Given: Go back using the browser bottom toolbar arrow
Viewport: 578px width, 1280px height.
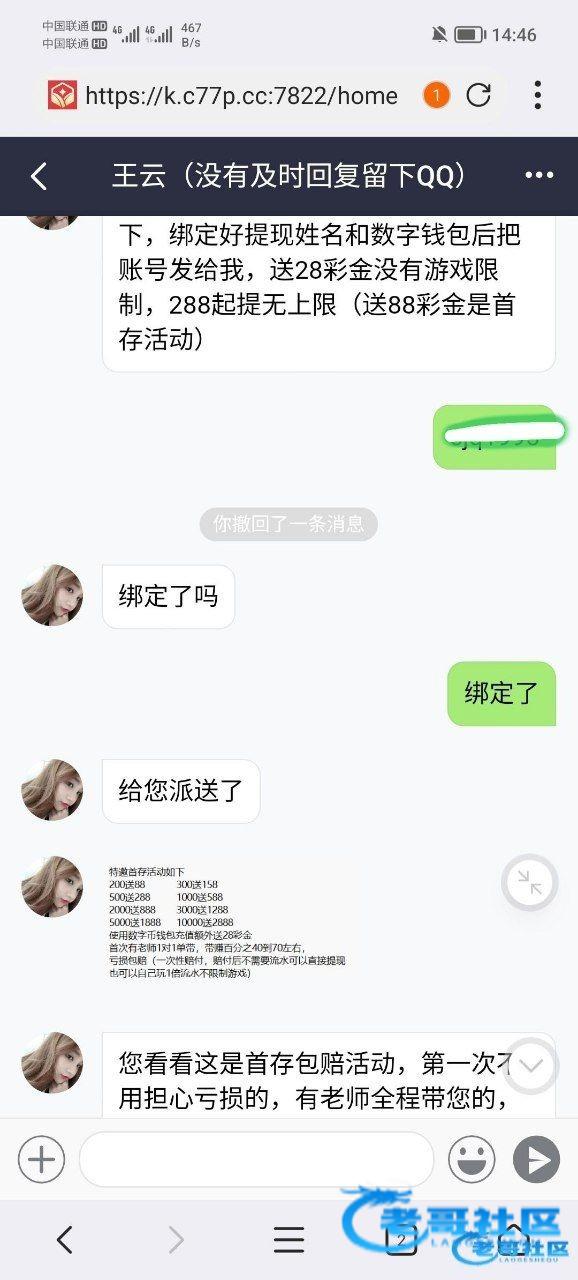Looking at the screenshot, I should coord(65,1241).
